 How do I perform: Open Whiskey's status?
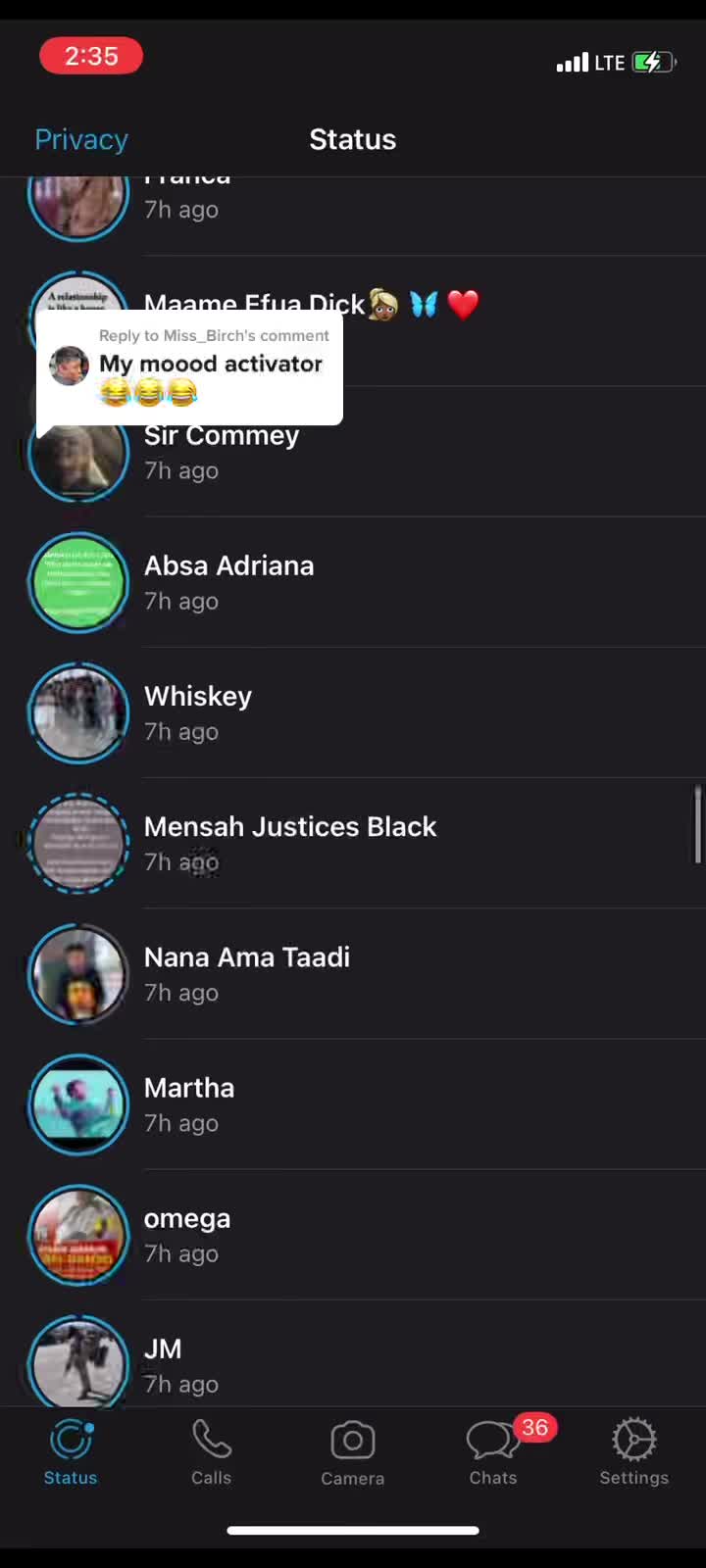coord(198,712)
